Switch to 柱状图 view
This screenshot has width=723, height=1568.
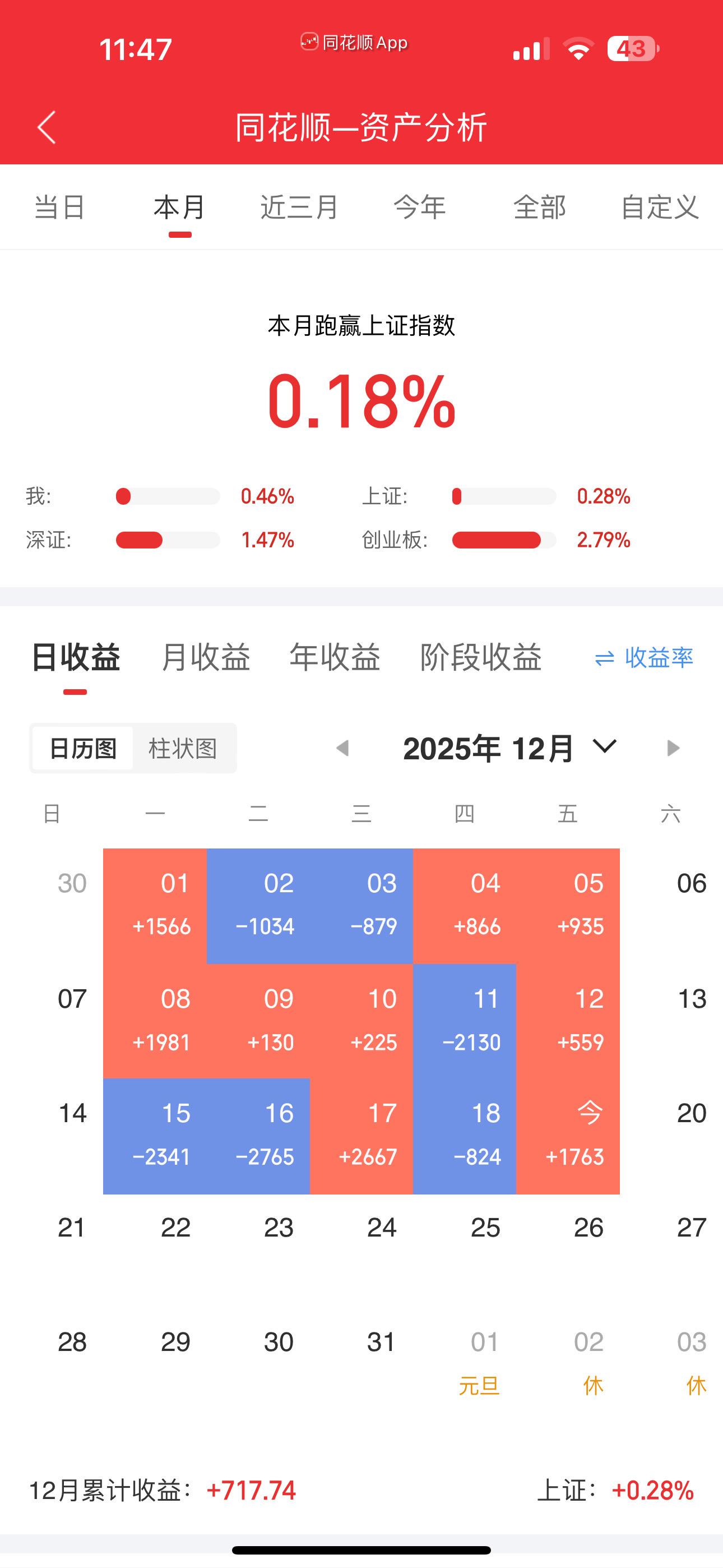184,749
